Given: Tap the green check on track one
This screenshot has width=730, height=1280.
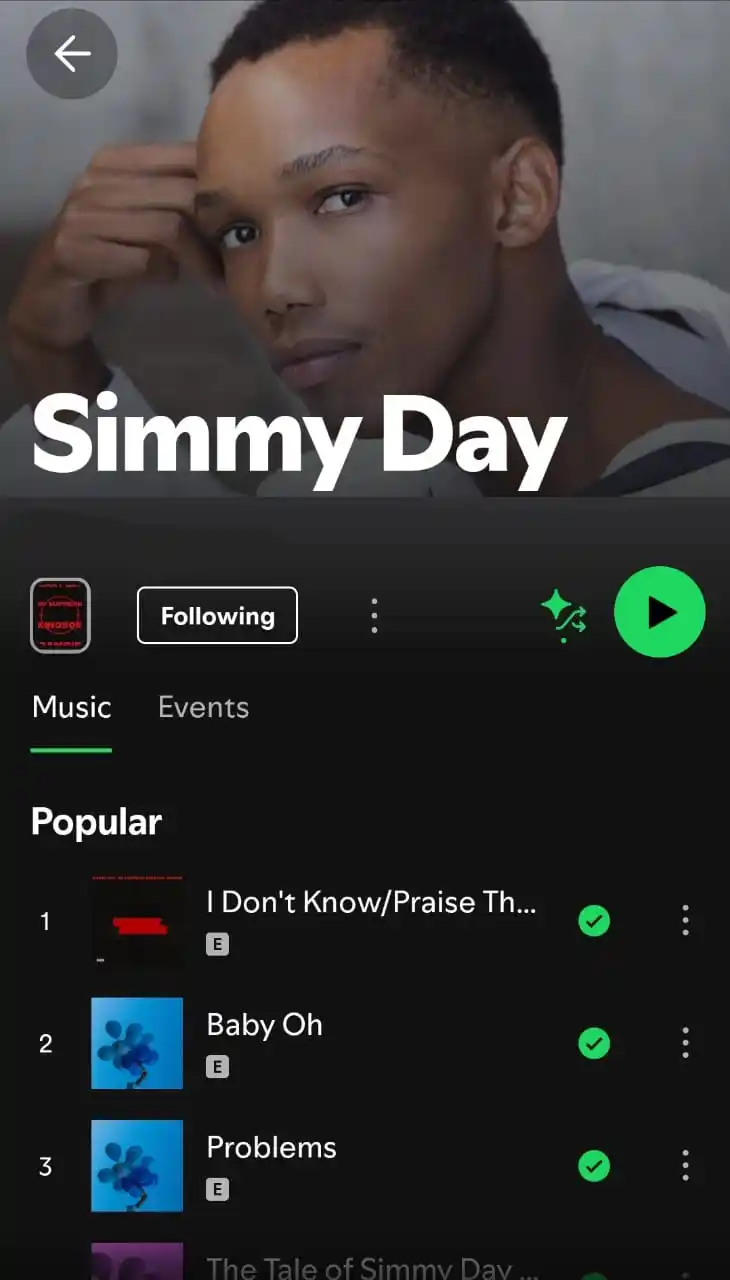Looking at the screenshot, I should 594,921.
